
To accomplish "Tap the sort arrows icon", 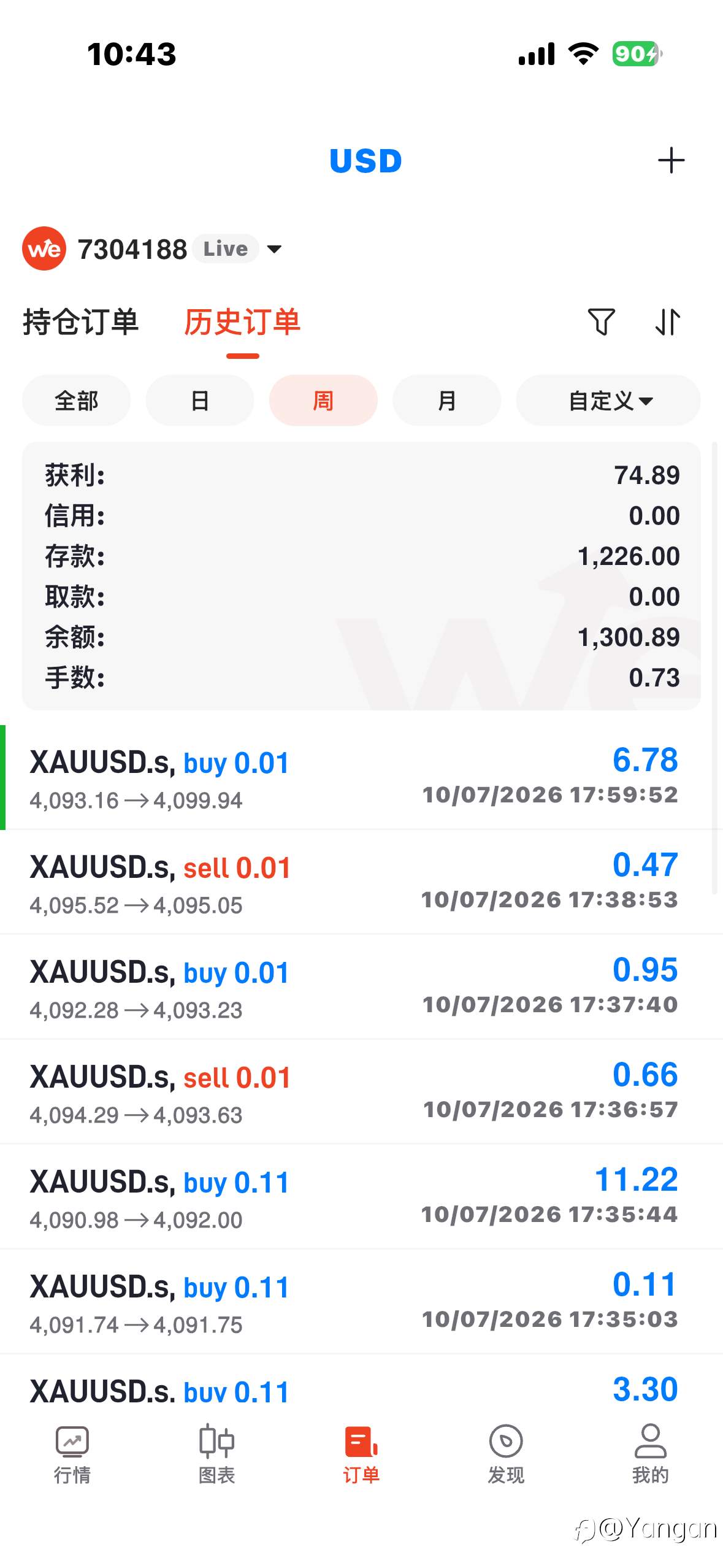I will [x=667, y=322].
